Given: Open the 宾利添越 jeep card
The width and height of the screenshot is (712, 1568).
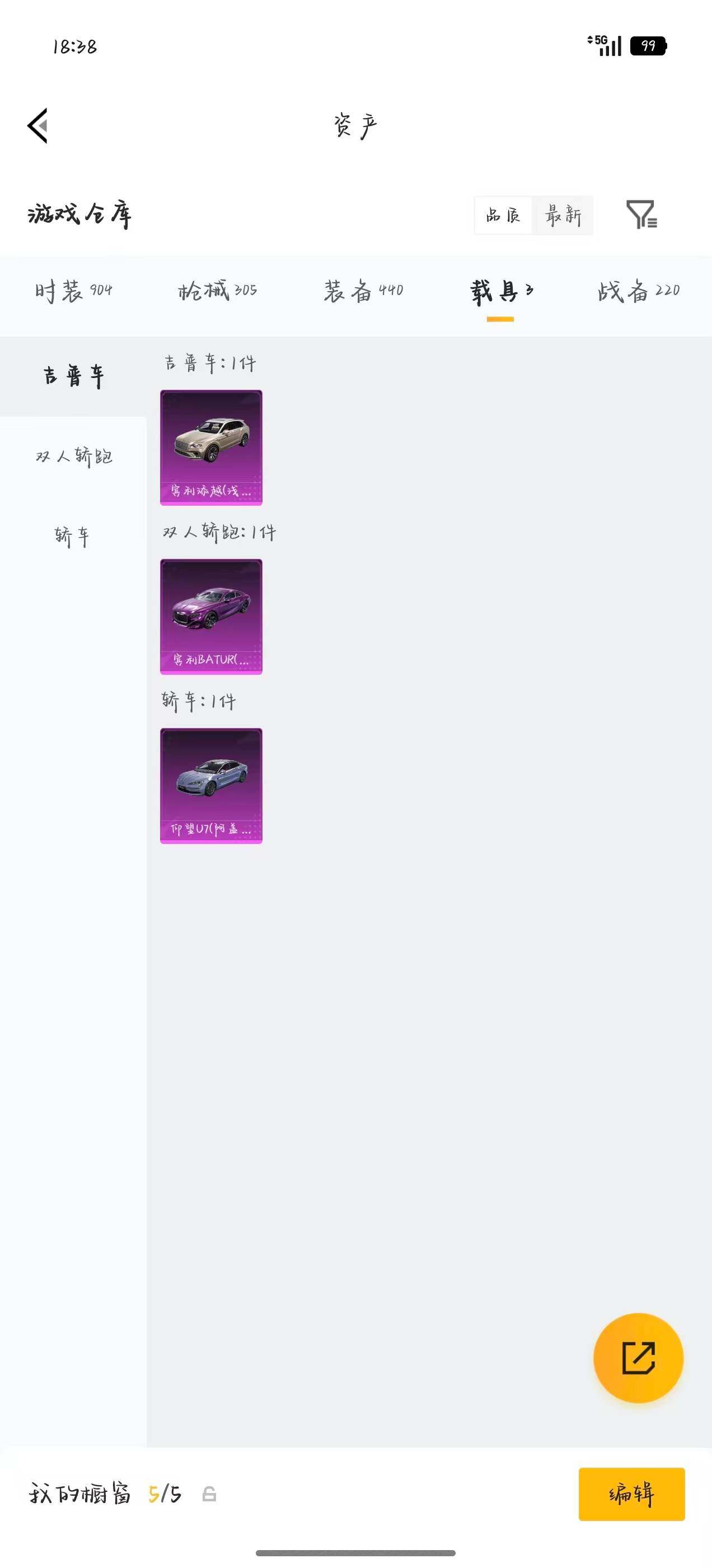Looking at the screenshot, I should click(211, 447).
